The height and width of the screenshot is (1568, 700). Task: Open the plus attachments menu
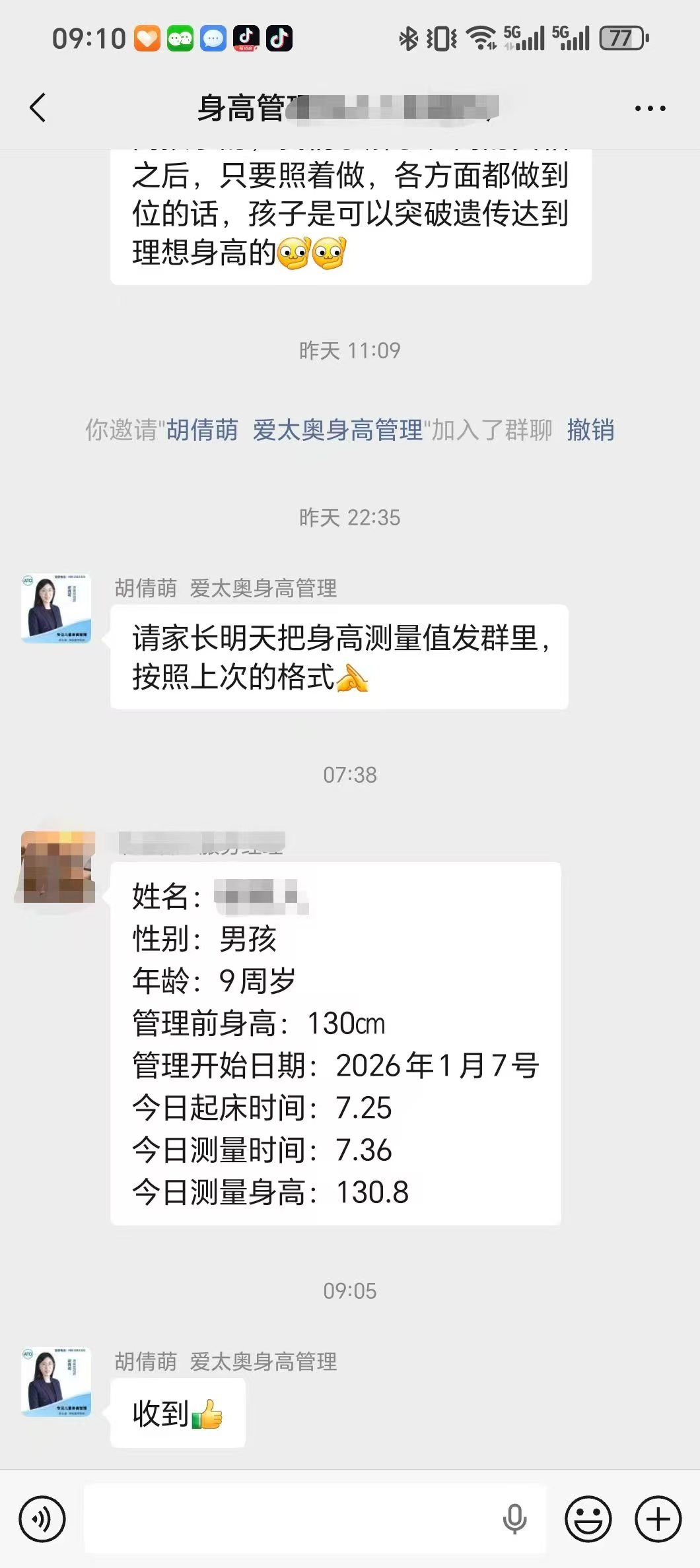coord(658,1519)
